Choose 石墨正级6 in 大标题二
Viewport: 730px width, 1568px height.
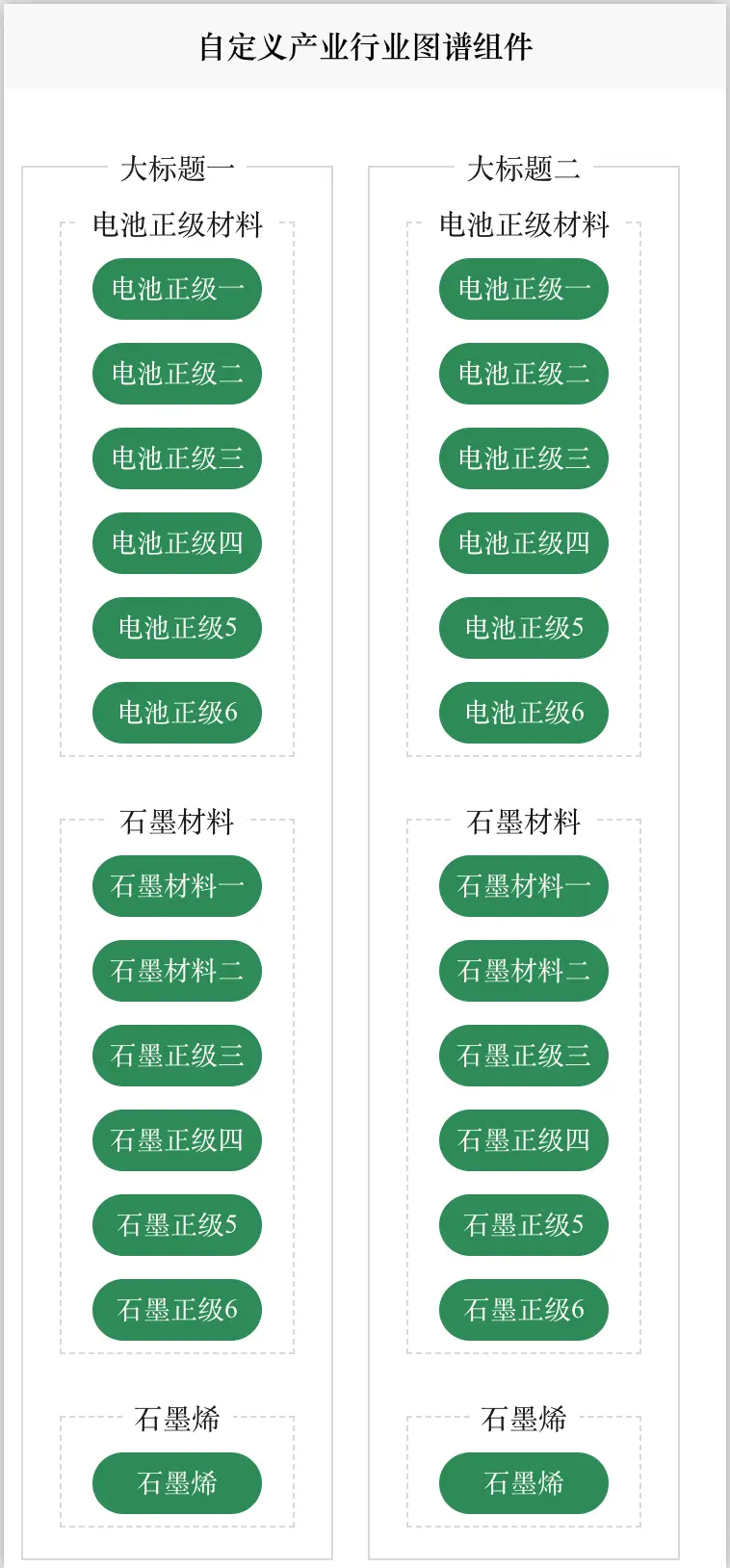(x=524, y=1310)
